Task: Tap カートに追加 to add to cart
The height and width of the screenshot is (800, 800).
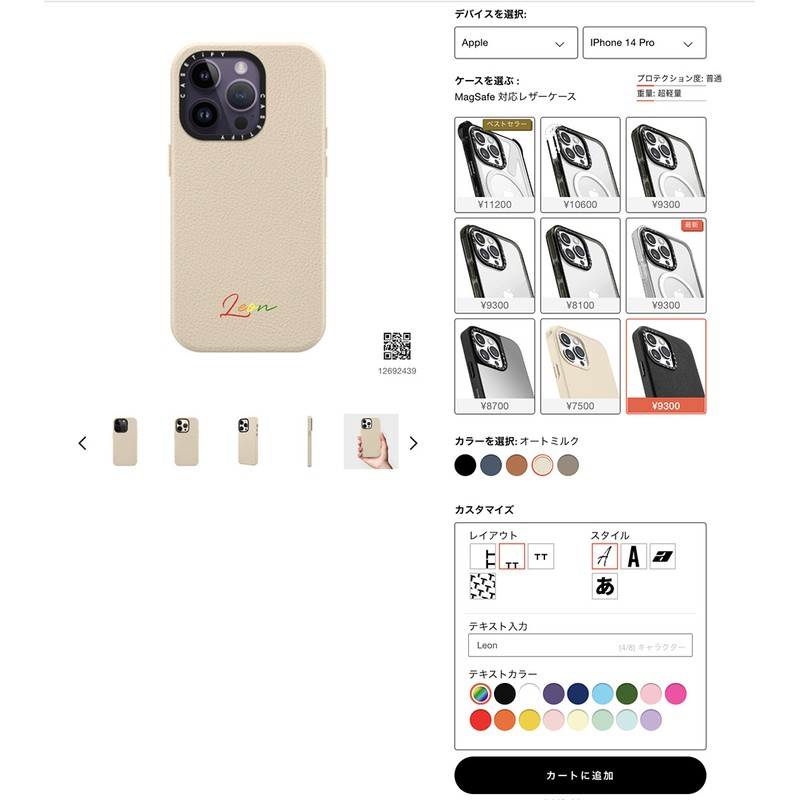Action: (580, 775)
